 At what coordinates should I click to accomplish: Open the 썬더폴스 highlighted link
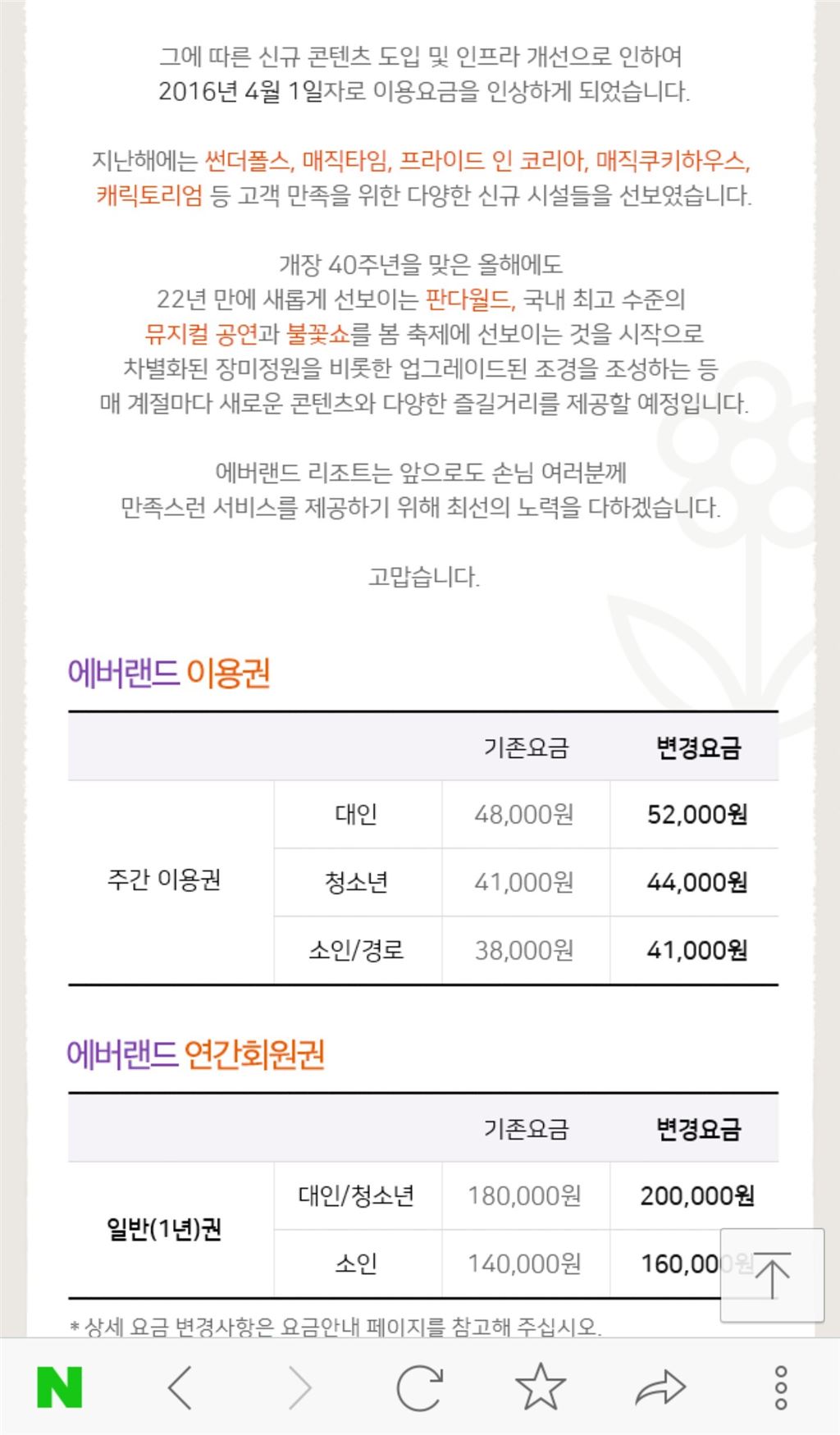[246, 162]
